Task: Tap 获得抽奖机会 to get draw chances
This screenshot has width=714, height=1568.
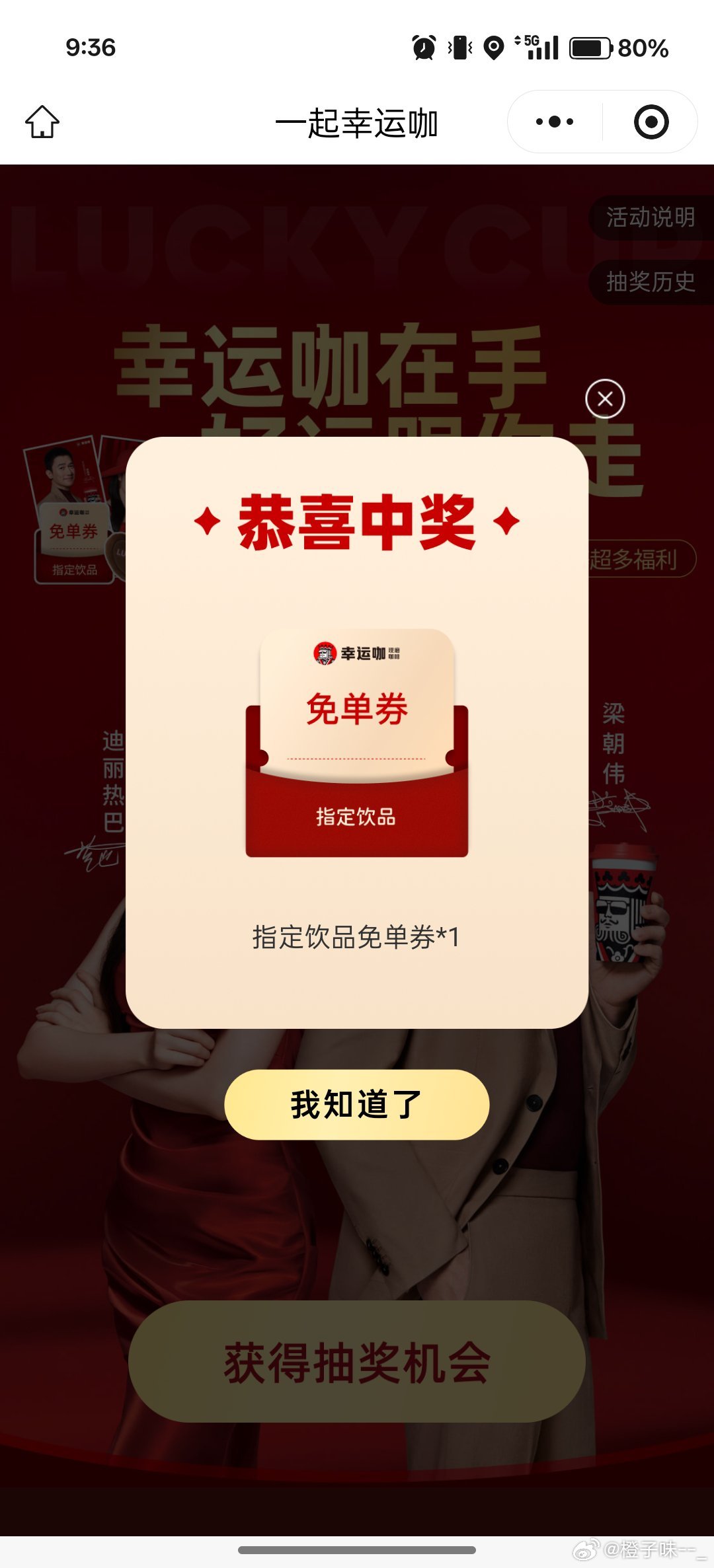Action: pos(356,1362)
